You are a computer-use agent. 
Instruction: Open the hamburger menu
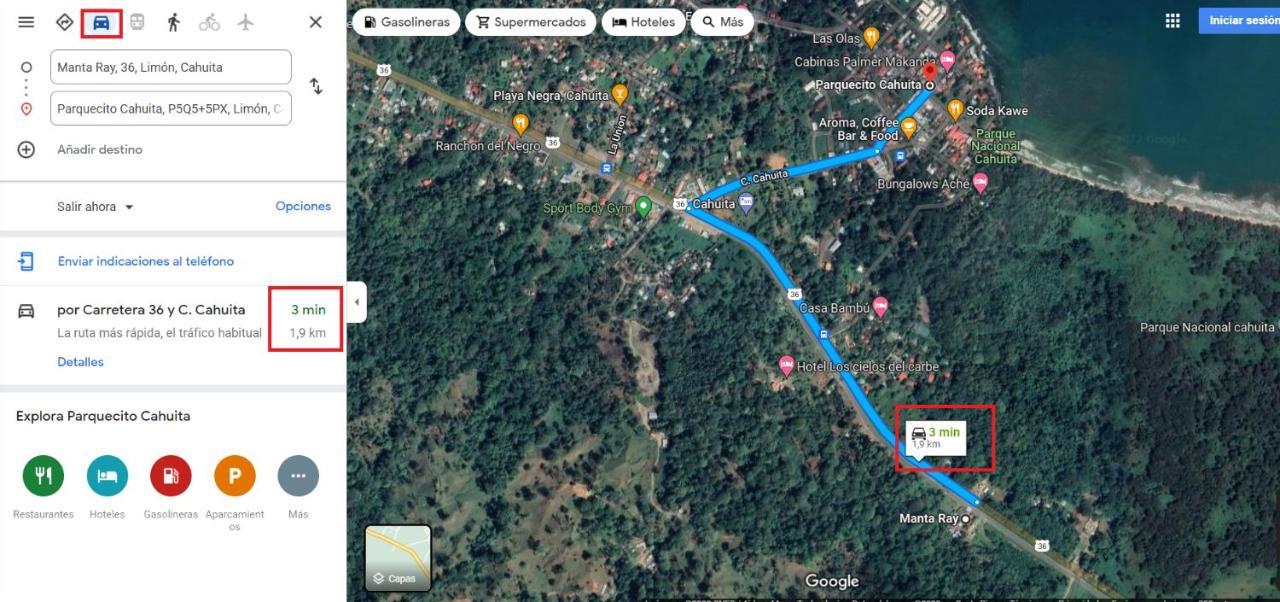point(26,22)
